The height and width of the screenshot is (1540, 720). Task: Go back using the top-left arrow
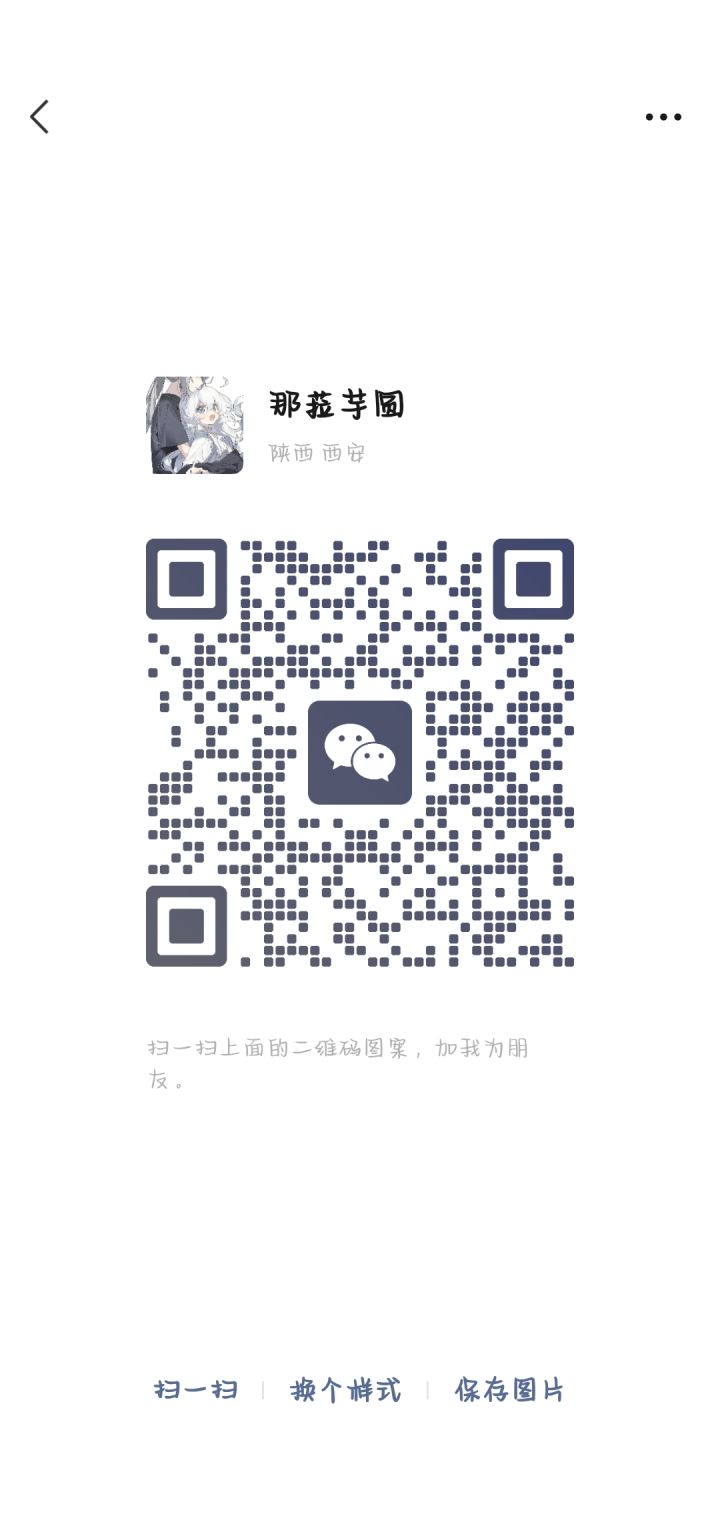click(x=40, y=117)
